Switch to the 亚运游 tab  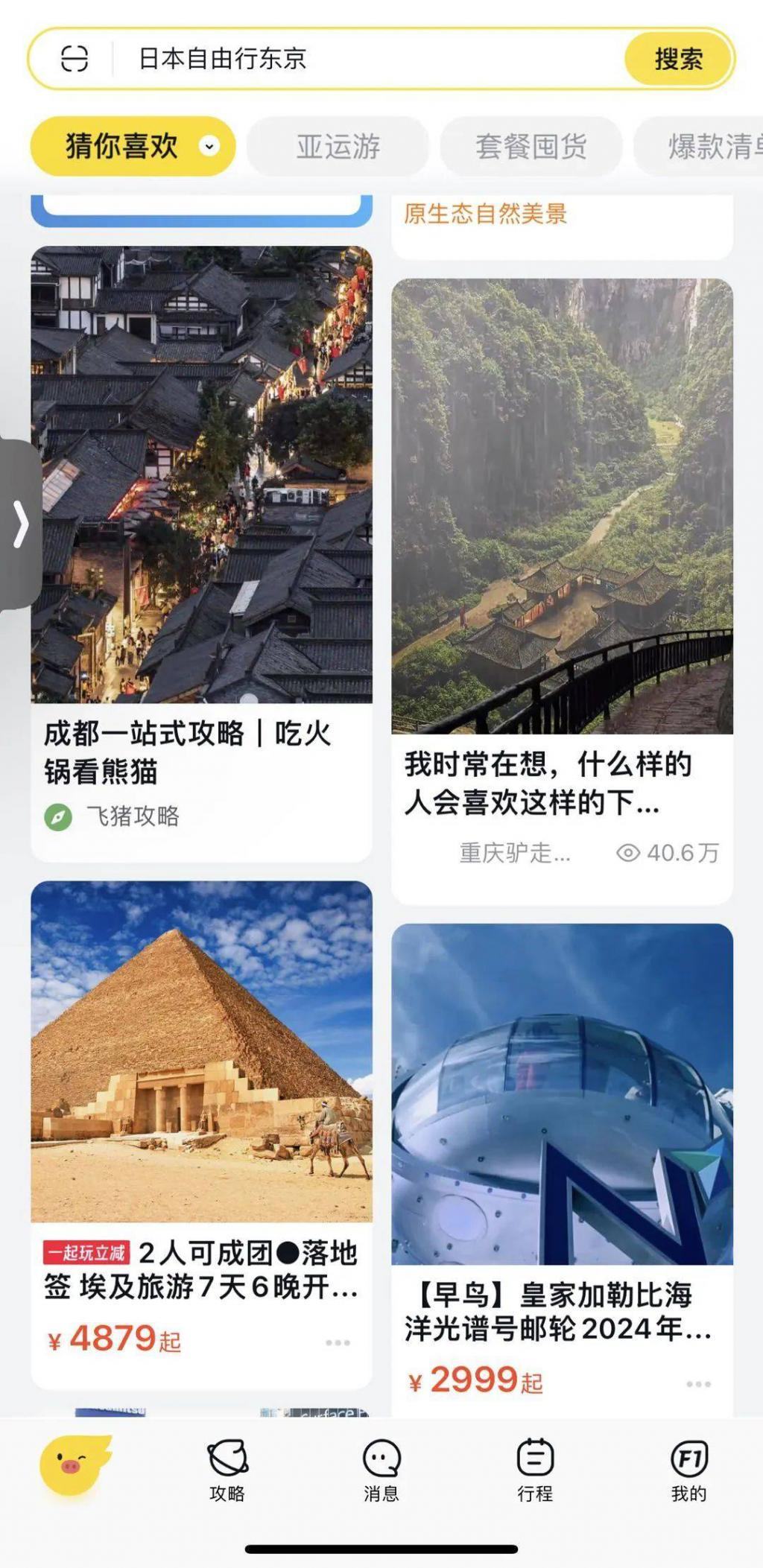click(340, 146)
